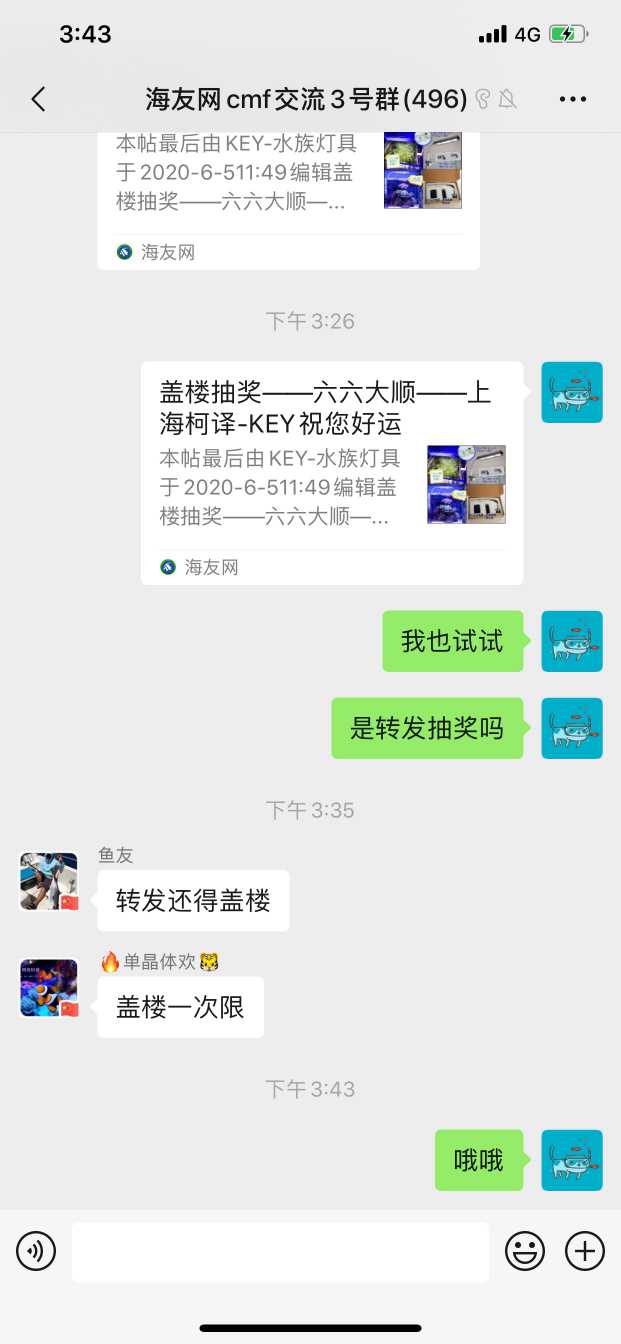Go back to the chat list

(38, 99)
